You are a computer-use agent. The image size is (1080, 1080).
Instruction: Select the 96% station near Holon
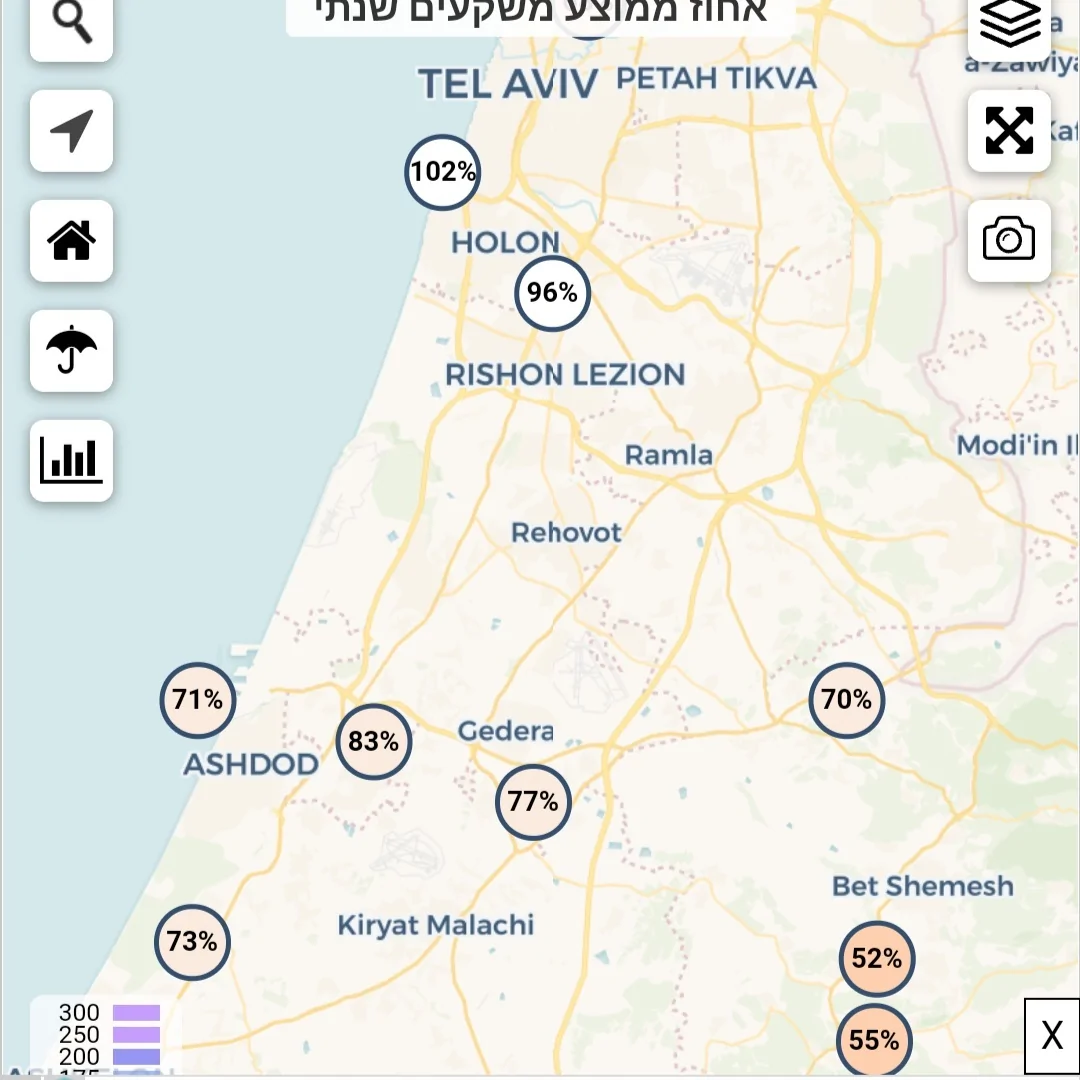(552, 293)
